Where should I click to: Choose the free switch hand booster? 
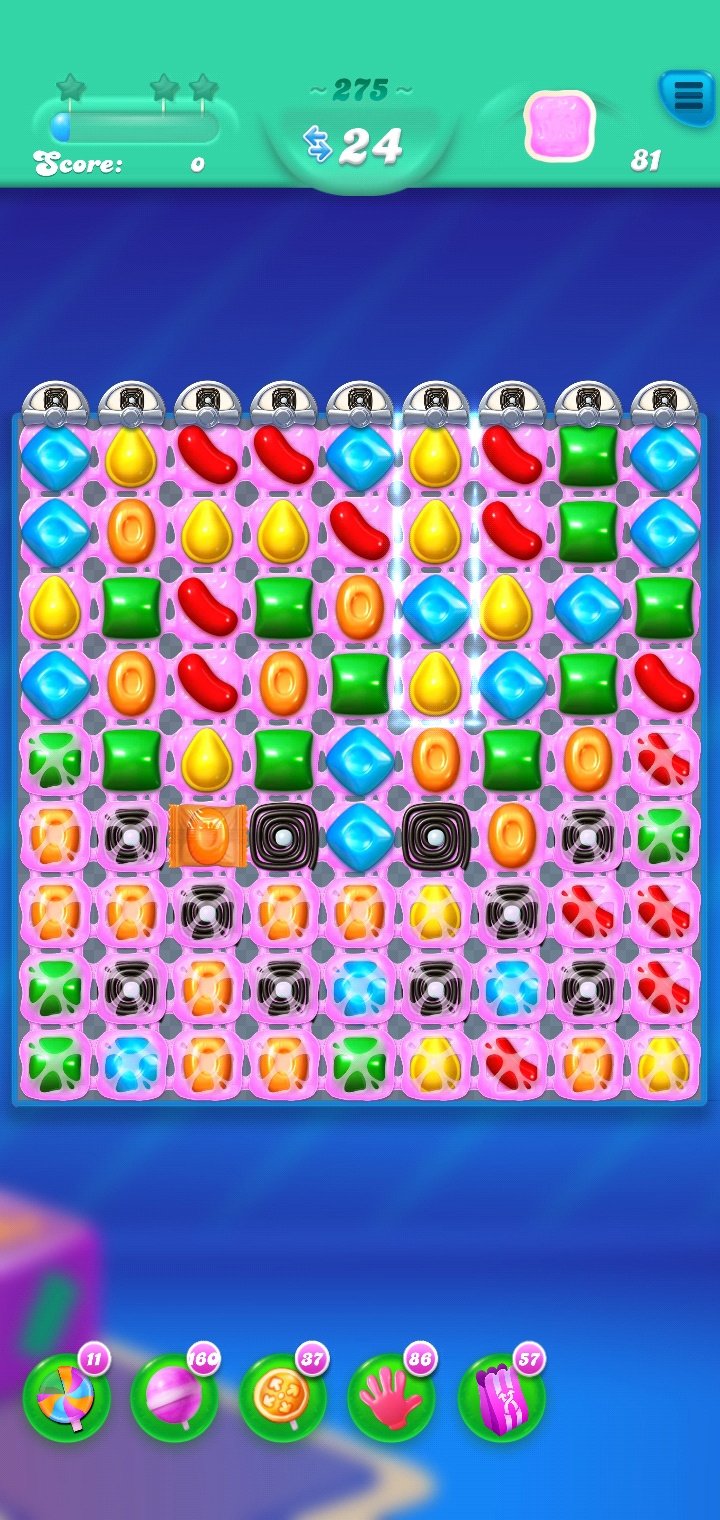tap(391, 1397)
